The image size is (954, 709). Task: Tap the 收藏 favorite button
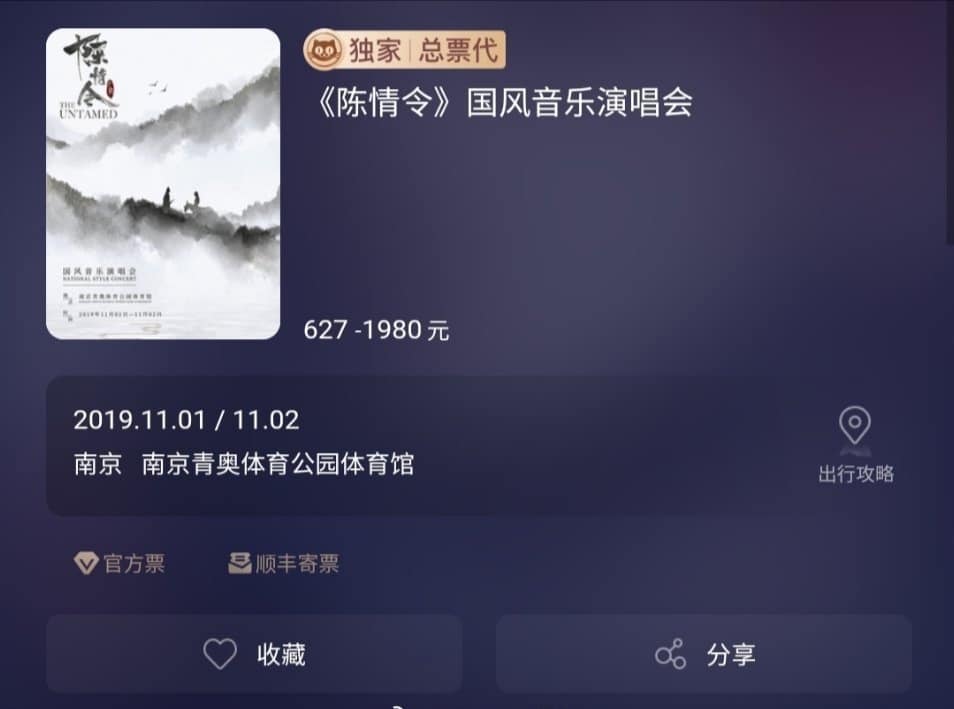[254, 655]
